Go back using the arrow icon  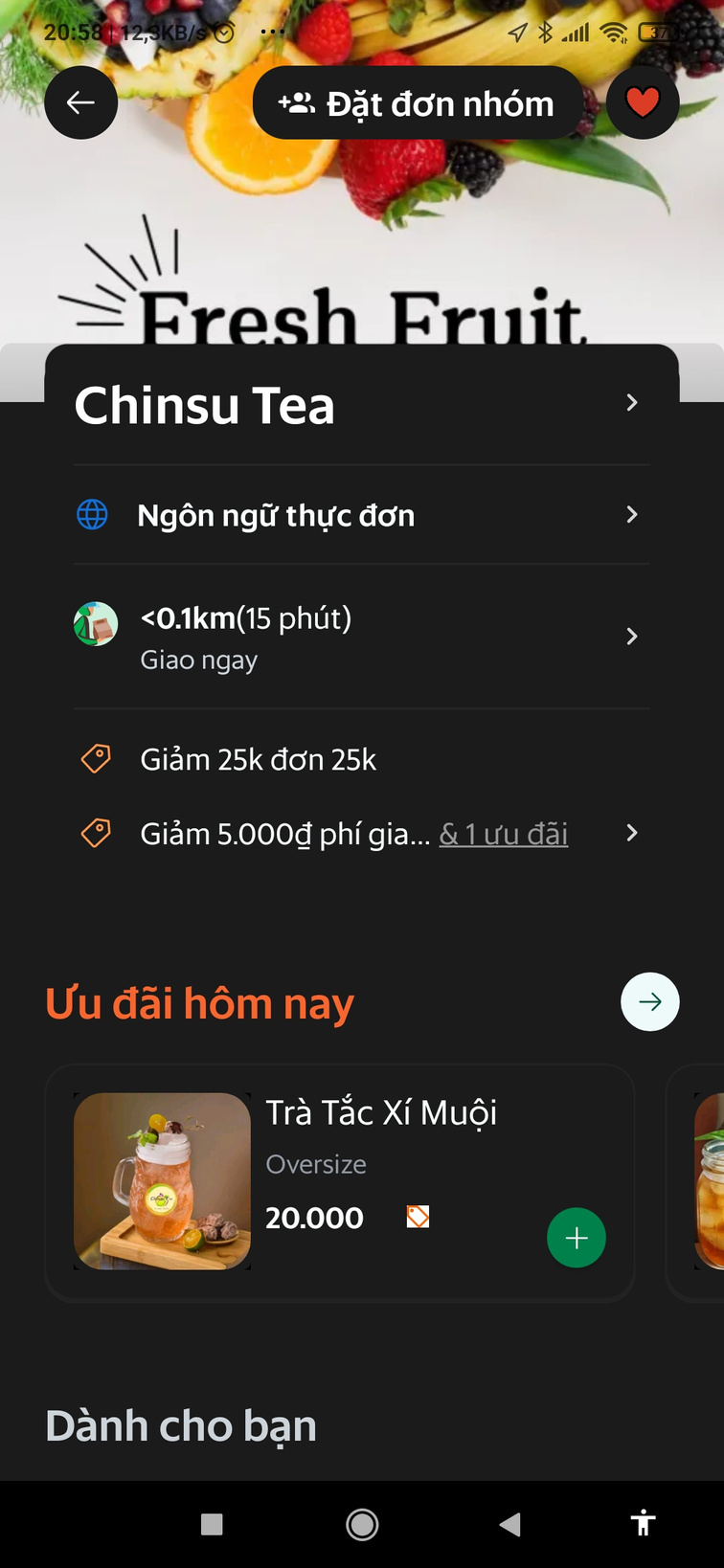click(x=80, y=102)
